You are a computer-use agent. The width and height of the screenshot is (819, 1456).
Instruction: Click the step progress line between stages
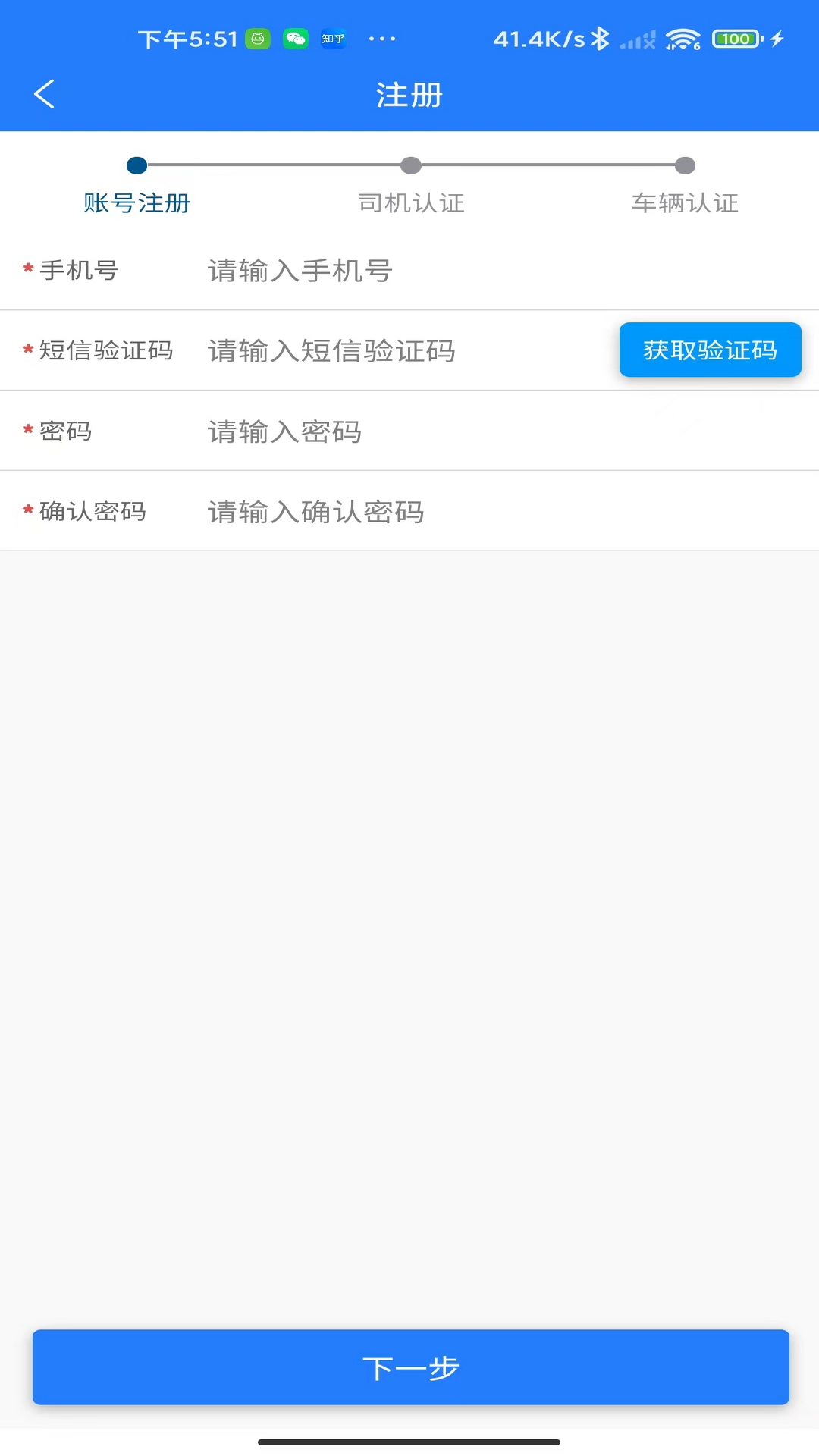point(273,166)
